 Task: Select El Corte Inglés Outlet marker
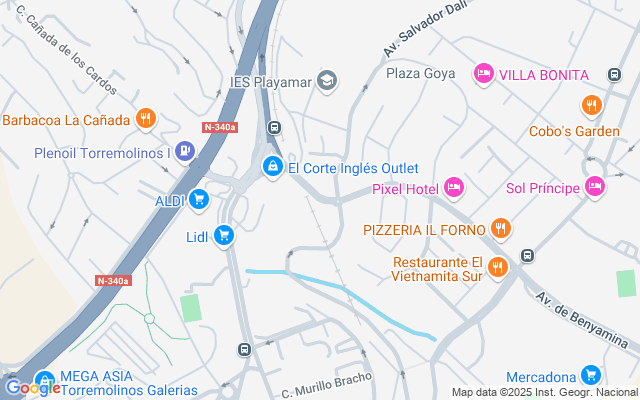click(x=271, y=166)
